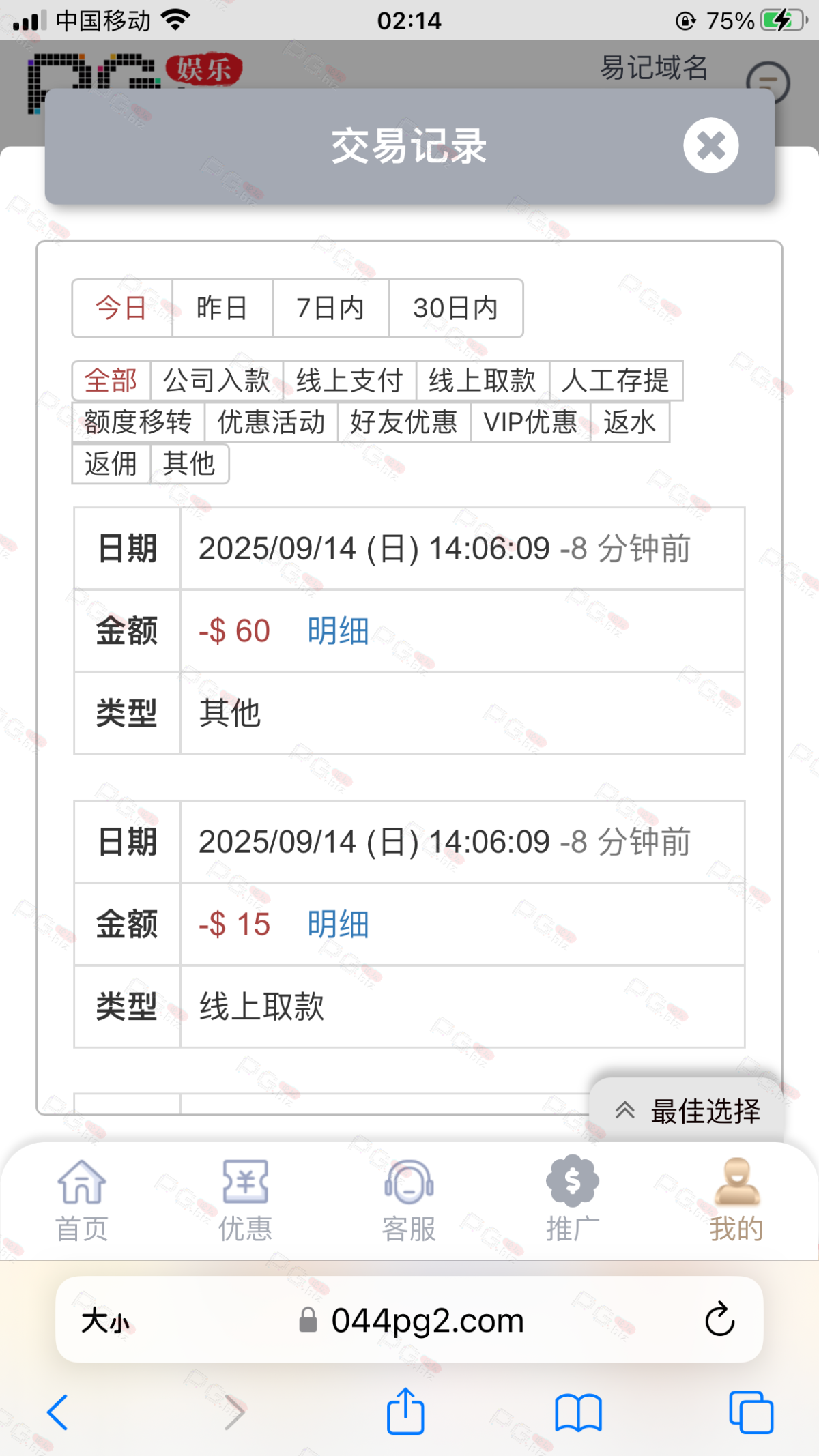Open the 客服 support tab

(x=409, y=1201)
